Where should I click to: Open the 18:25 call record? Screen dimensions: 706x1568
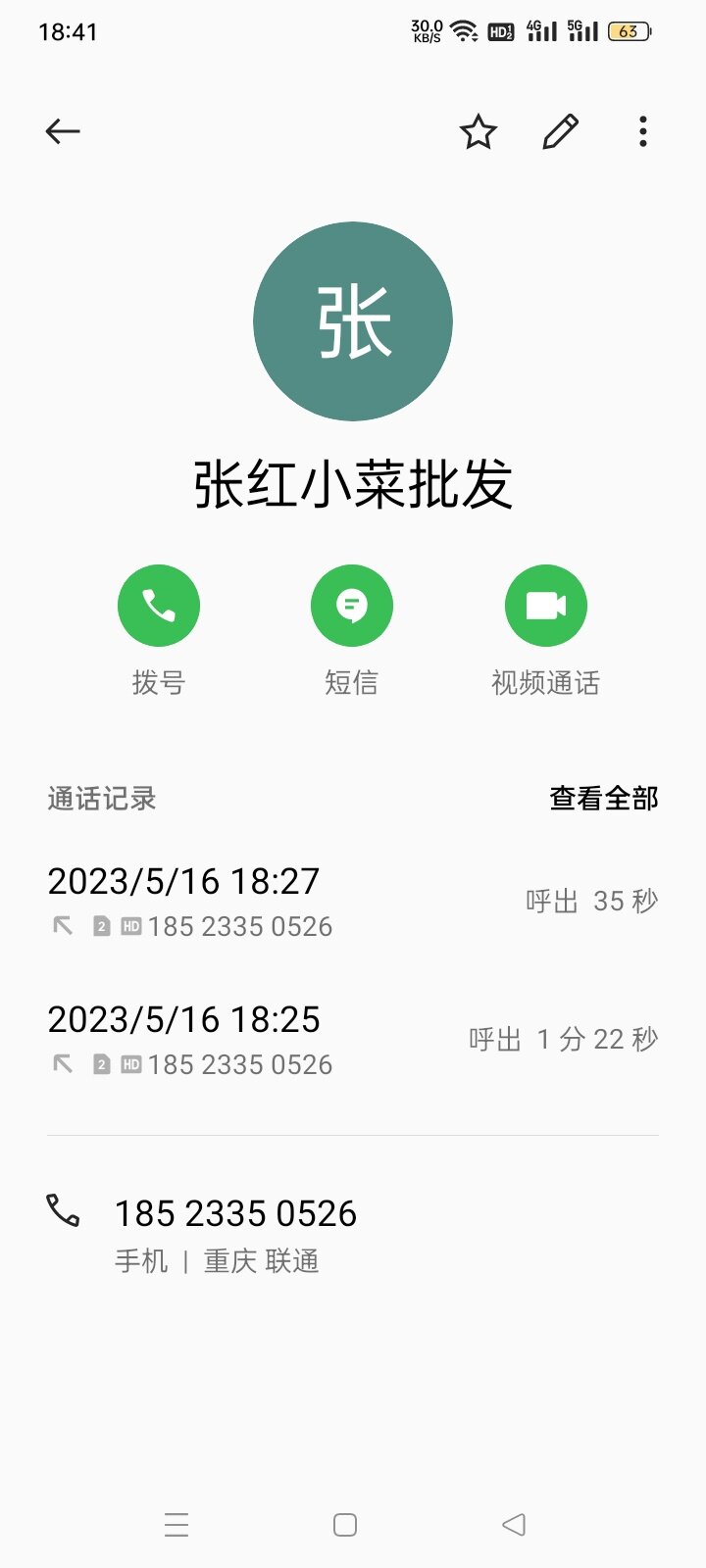[353, 1039]
